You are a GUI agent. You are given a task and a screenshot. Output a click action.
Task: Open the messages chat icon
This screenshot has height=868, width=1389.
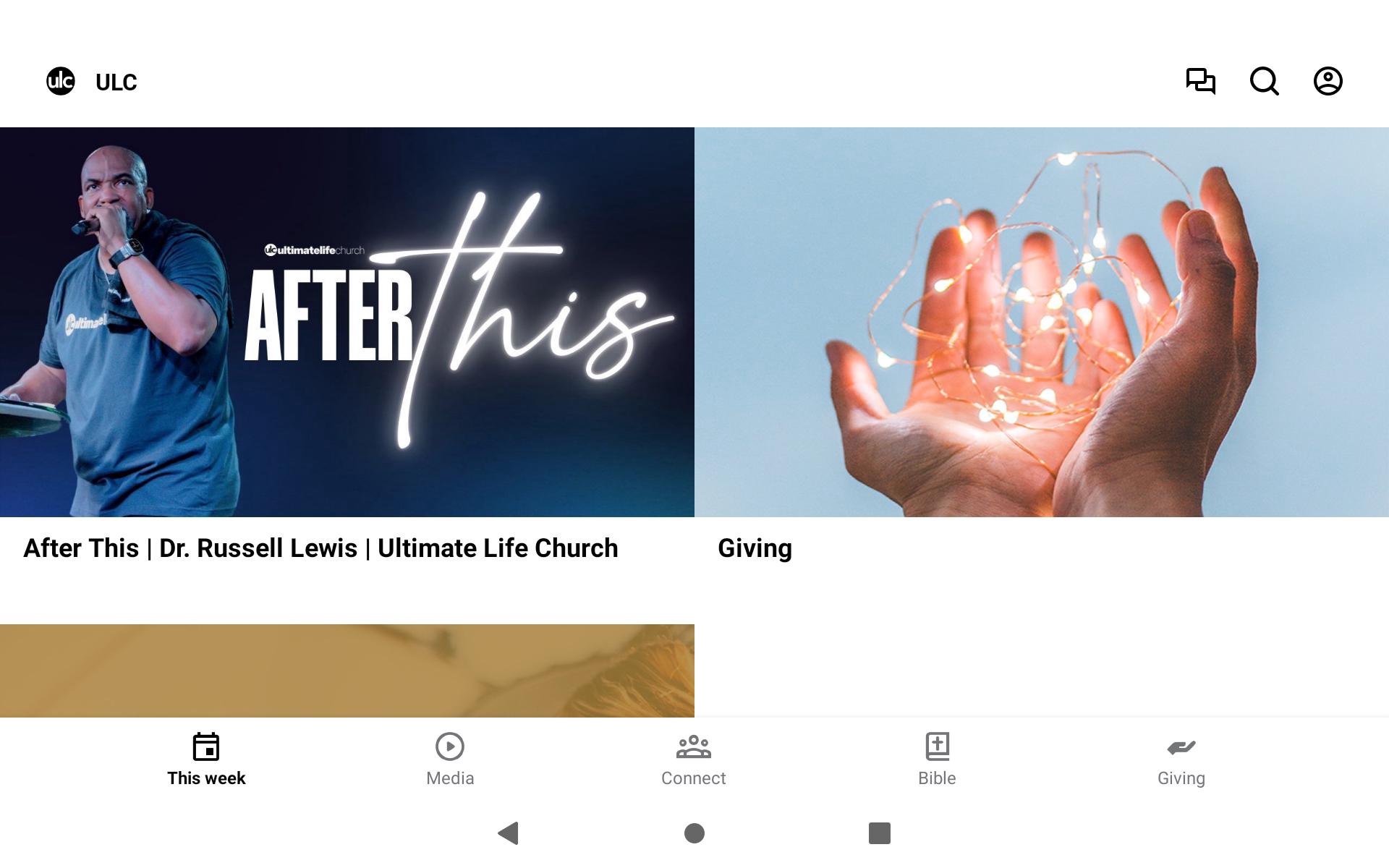pyautogui.click(x=1200, y=81)
